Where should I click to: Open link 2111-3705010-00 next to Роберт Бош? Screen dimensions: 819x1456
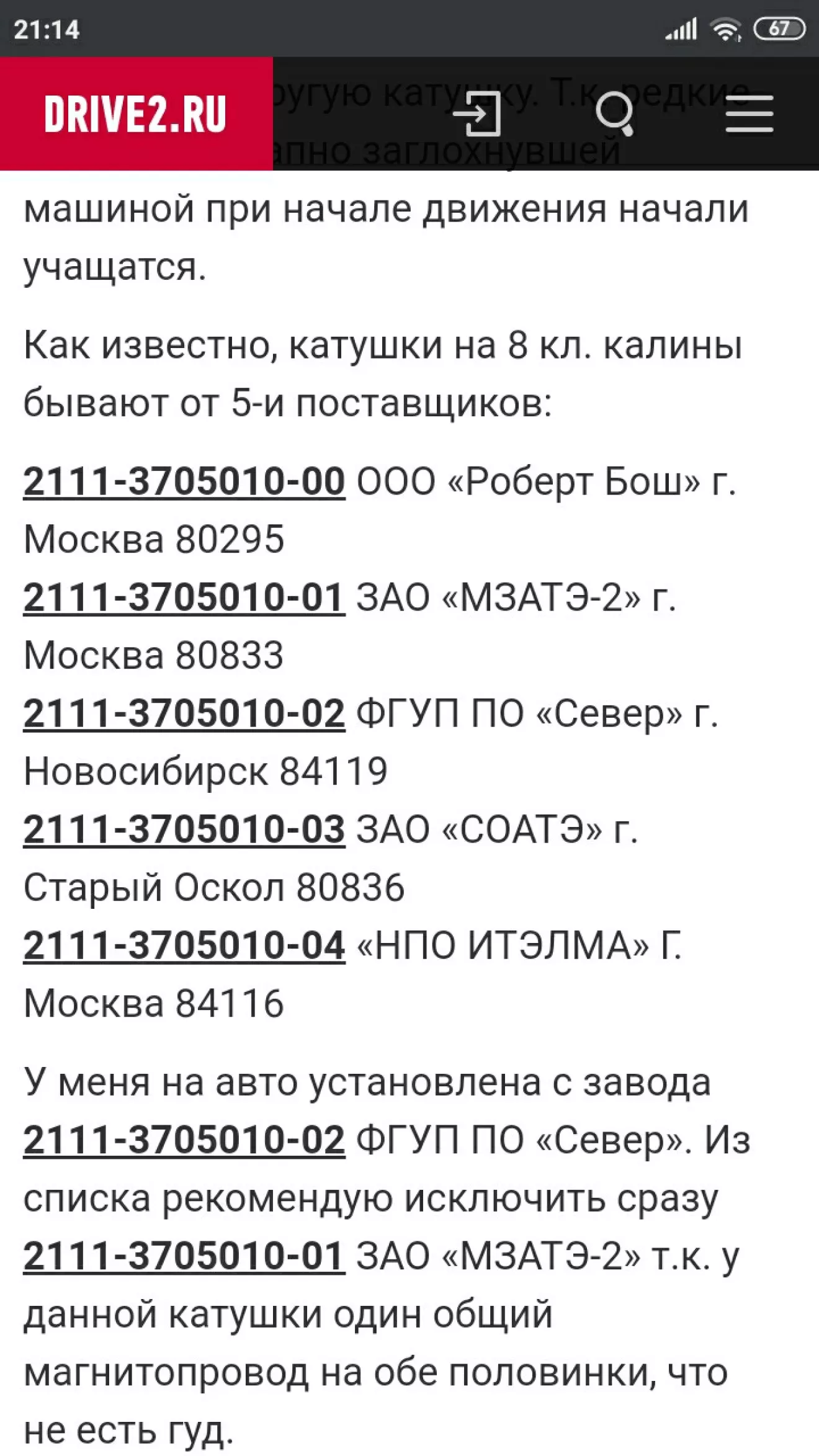(x=184, y=481)
